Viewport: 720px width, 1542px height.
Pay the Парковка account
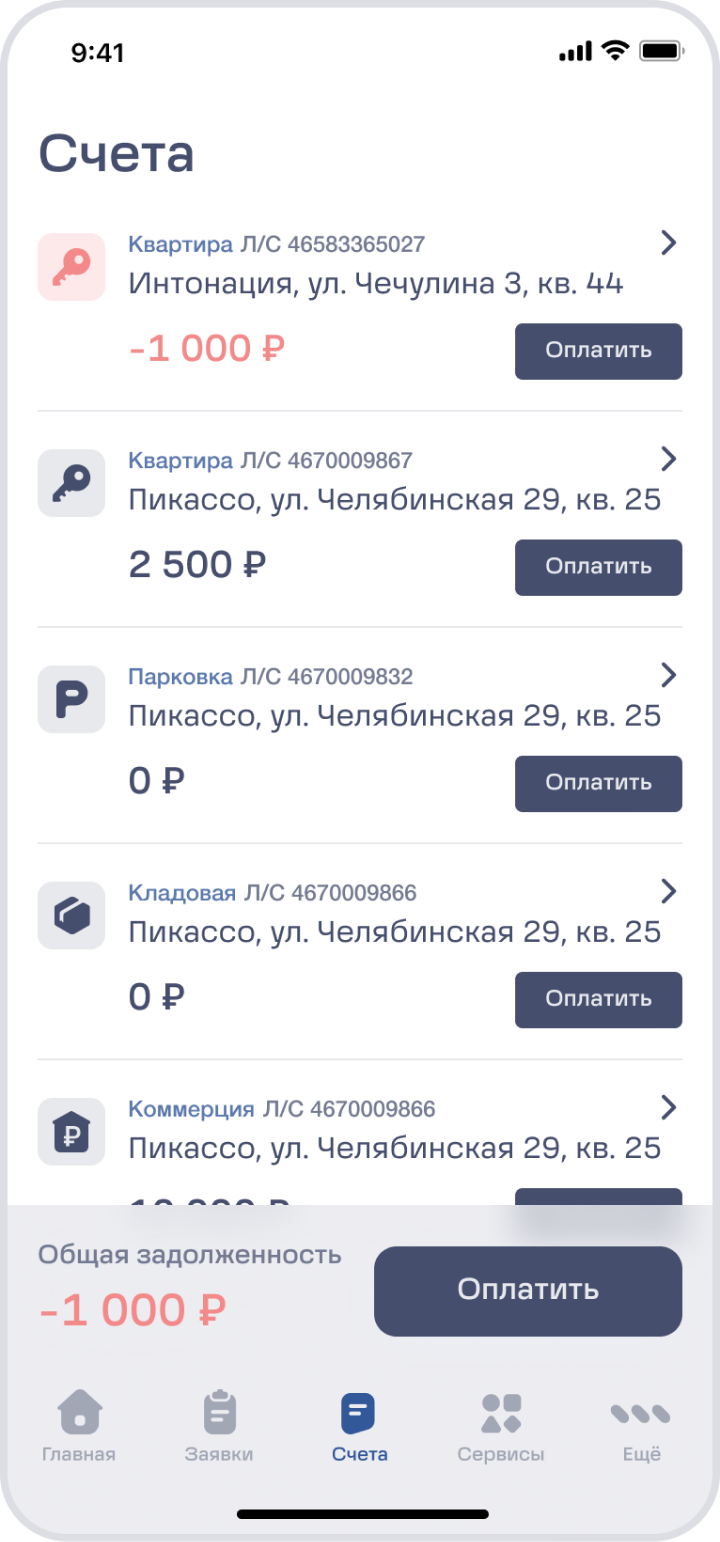[x=598, y=783]
